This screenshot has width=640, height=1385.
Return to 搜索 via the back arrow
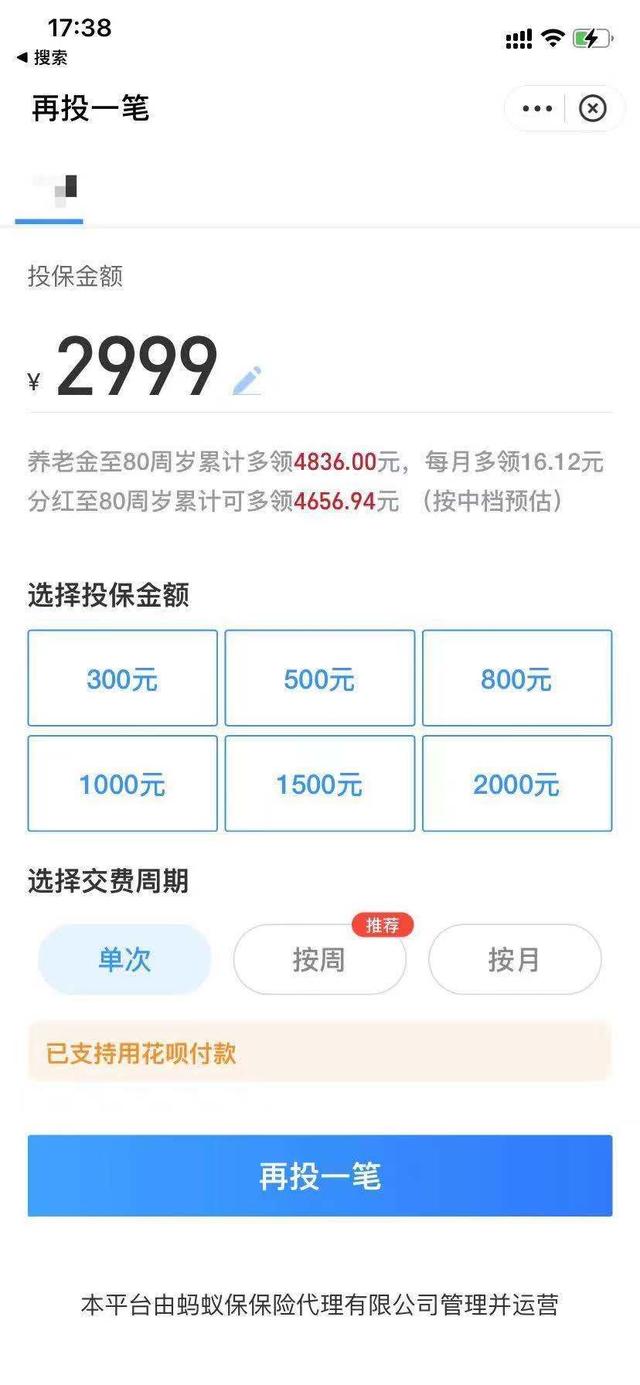click(x=42, y=58)
